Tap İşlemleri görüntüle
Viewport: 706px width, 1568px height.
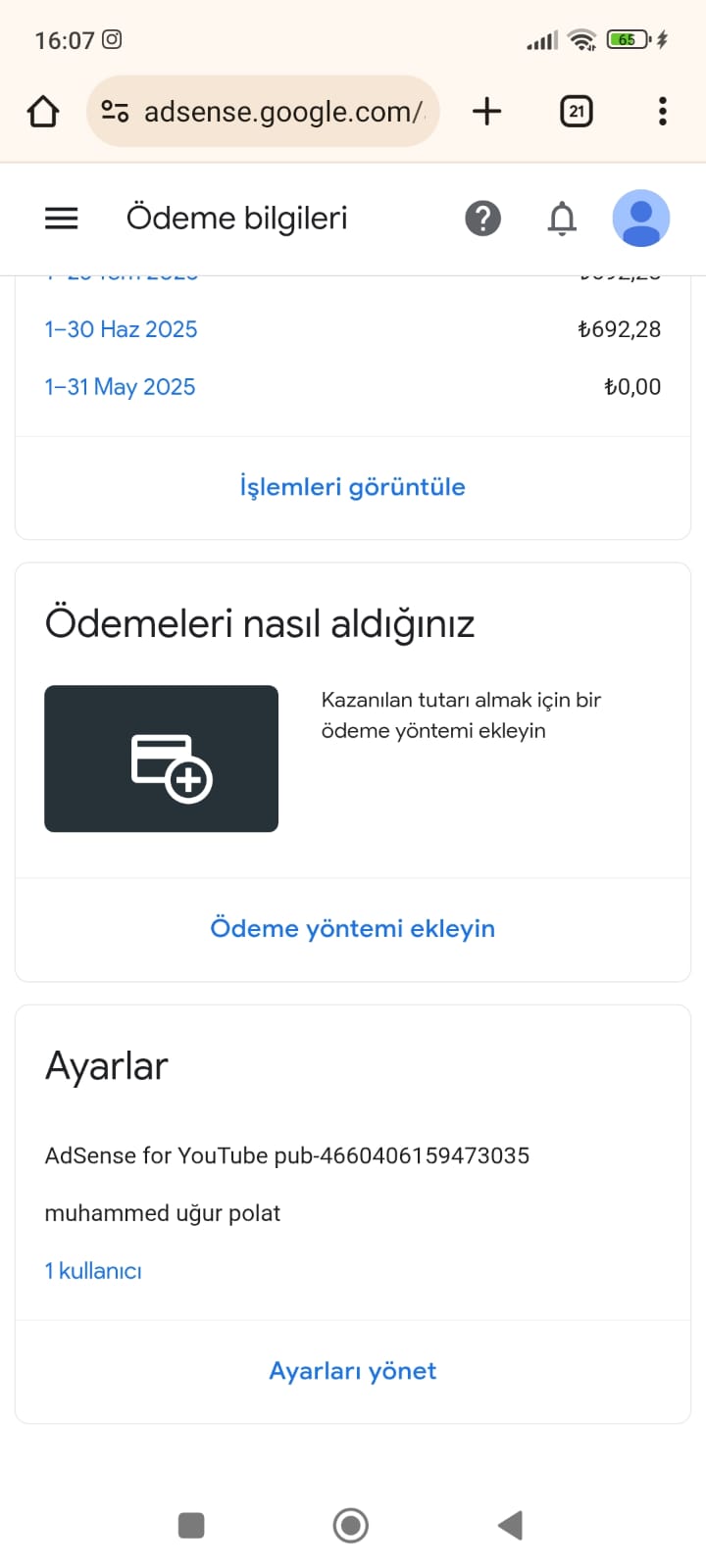pos(353,487)
